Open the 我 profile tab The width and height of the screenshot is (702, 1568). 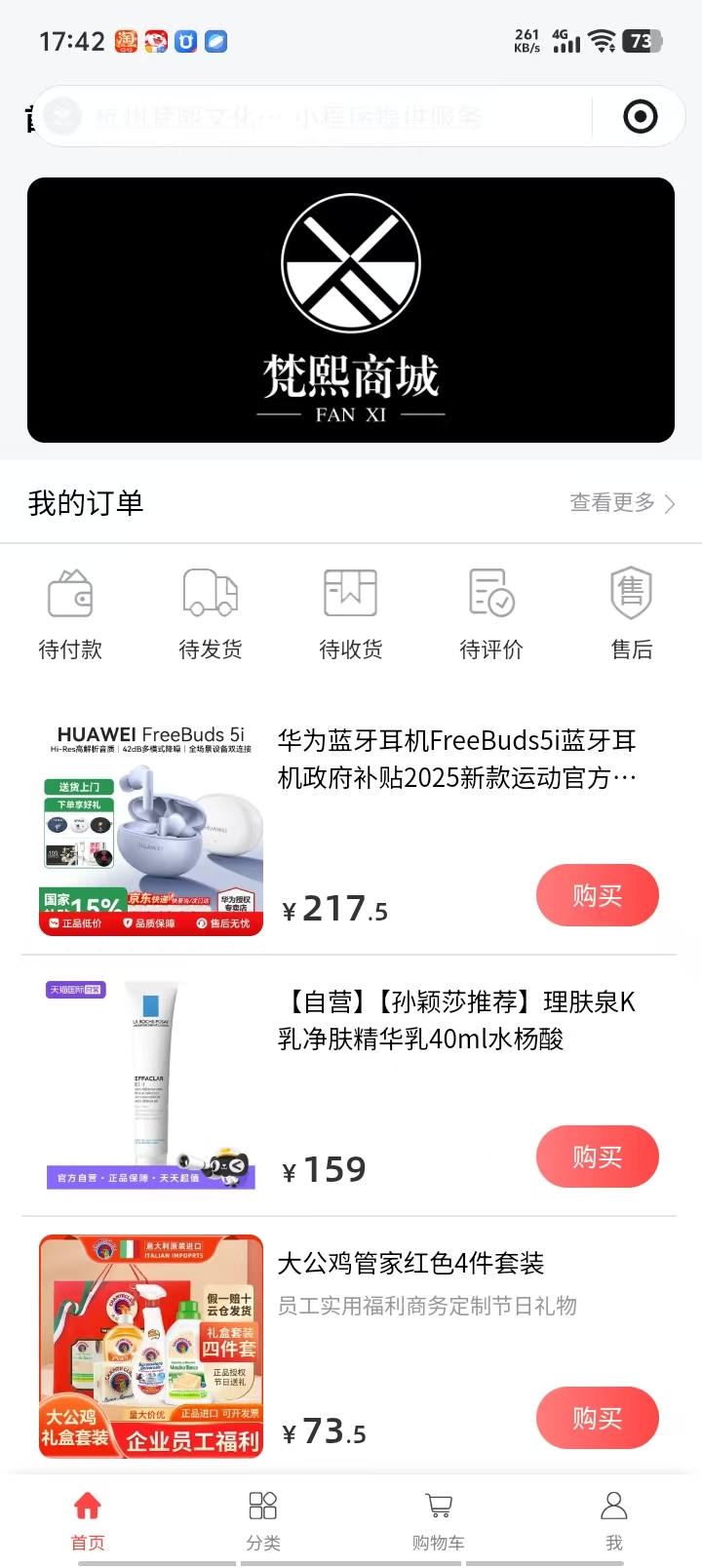(614, 1519)
